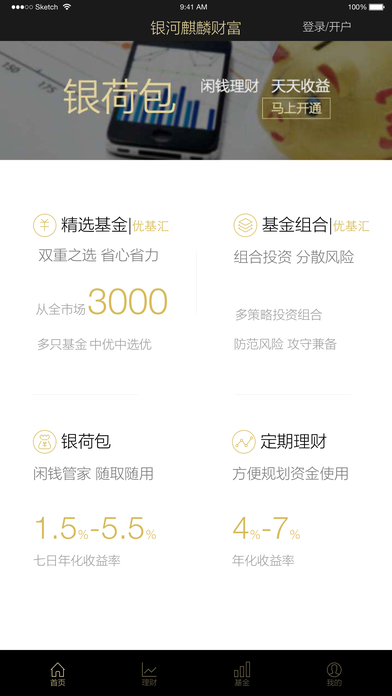Tap 登录/开户 to log in

(327, 27)
